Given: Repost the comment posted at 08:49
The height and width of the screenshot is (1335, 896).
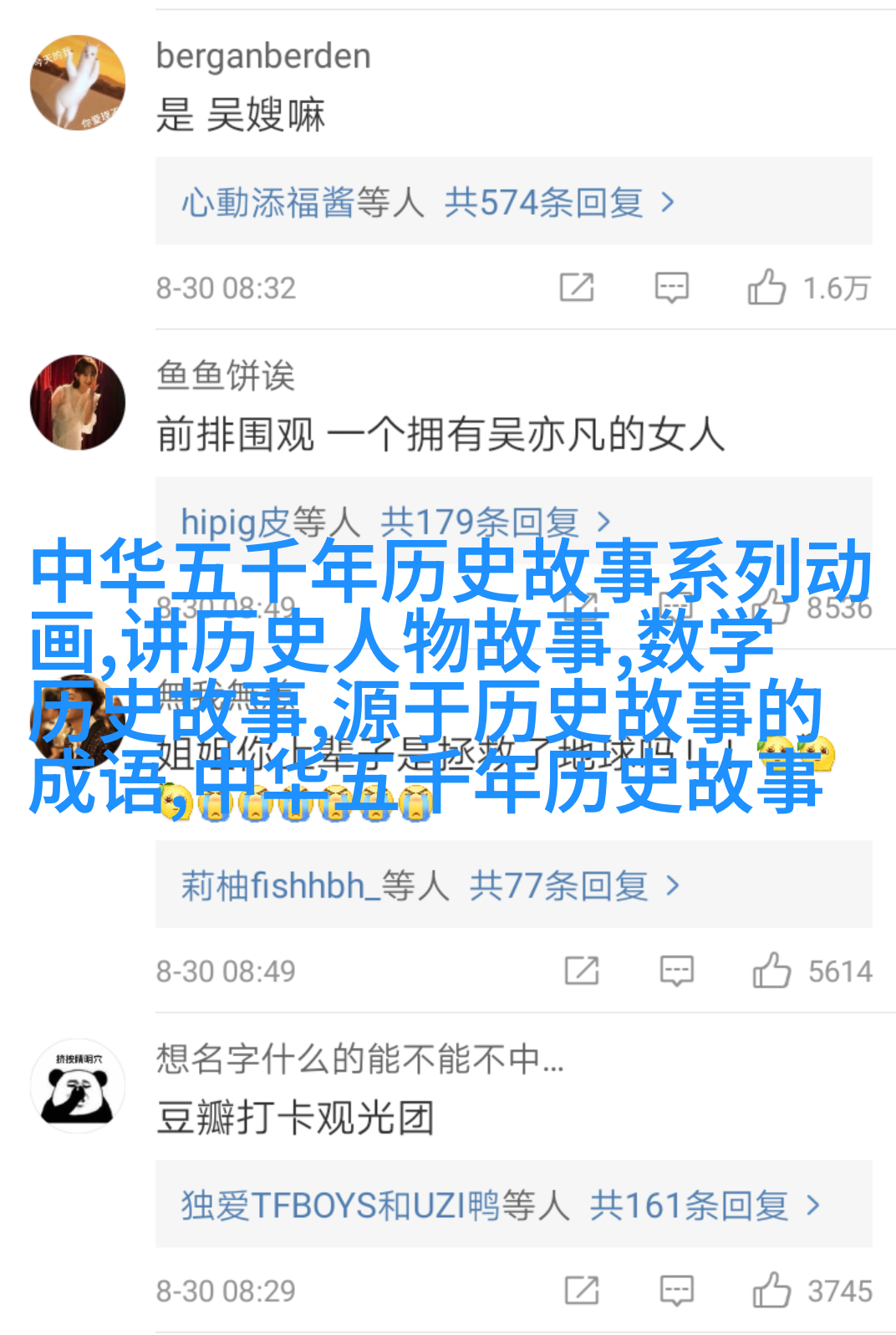Looking at the screenshot, I should (582, 971).
